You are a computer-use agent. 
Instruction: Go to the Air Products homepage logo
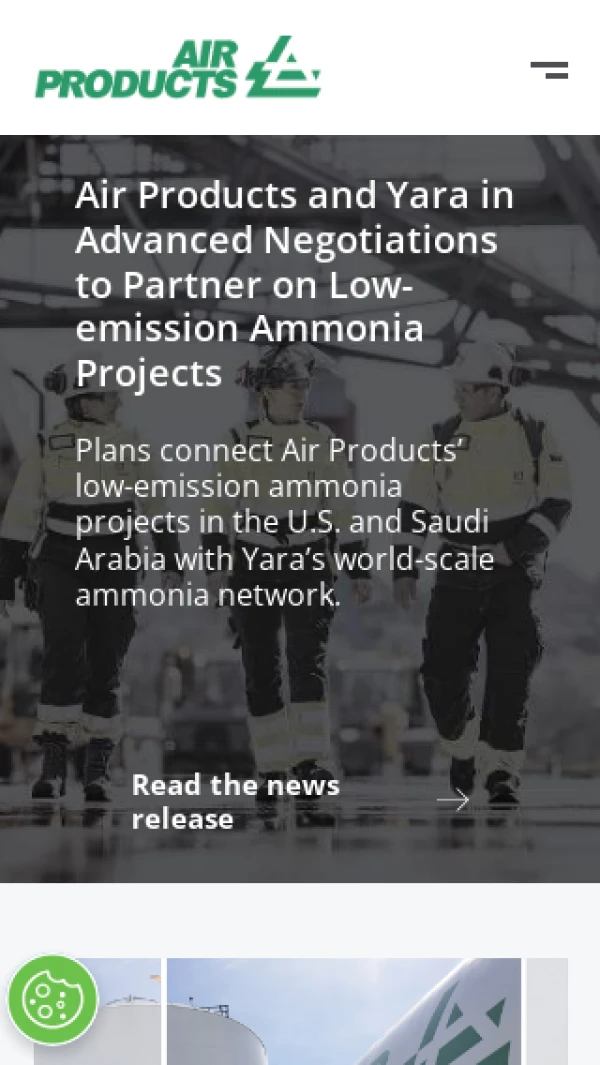[178, 68]
